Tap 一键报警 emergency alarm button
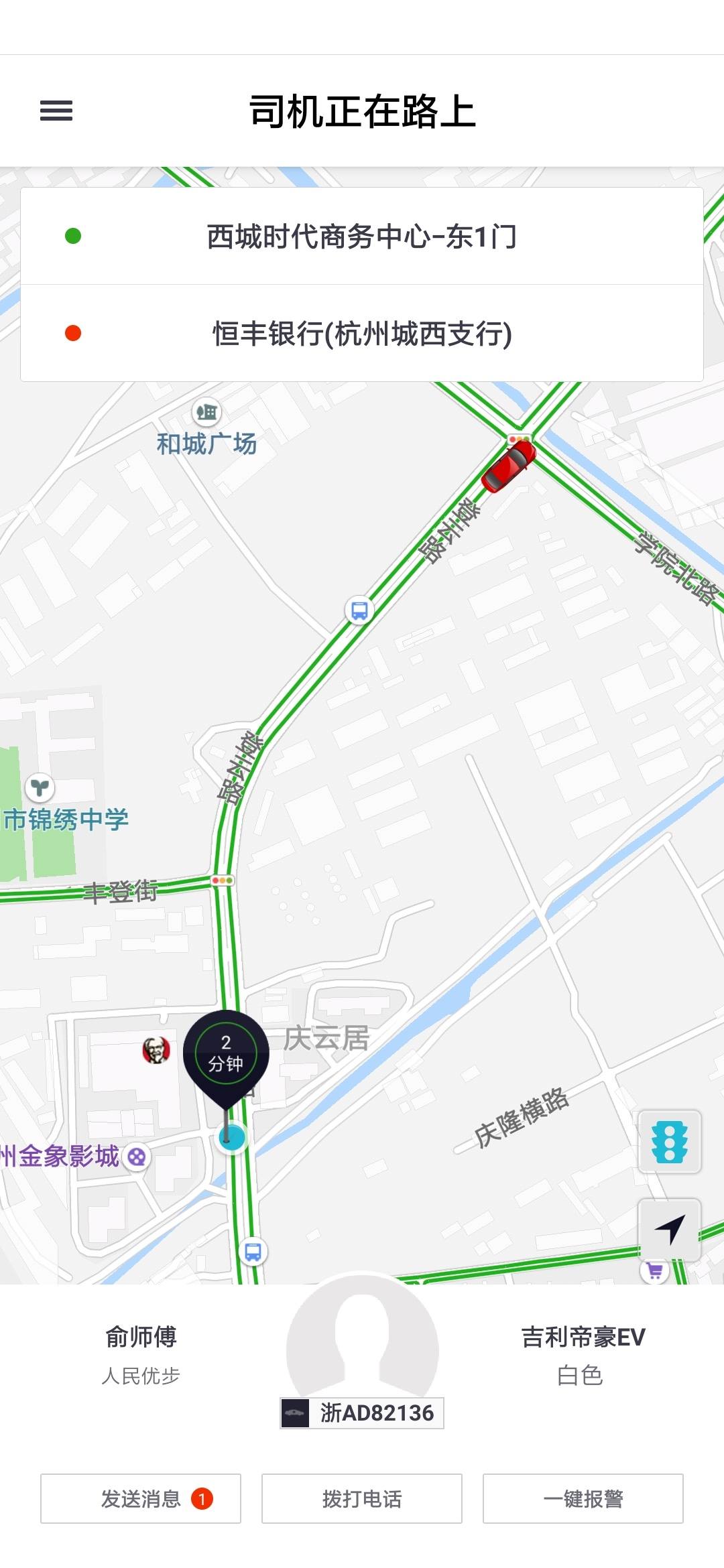This screenshot has height=1568, width=724. [583, 1498]
